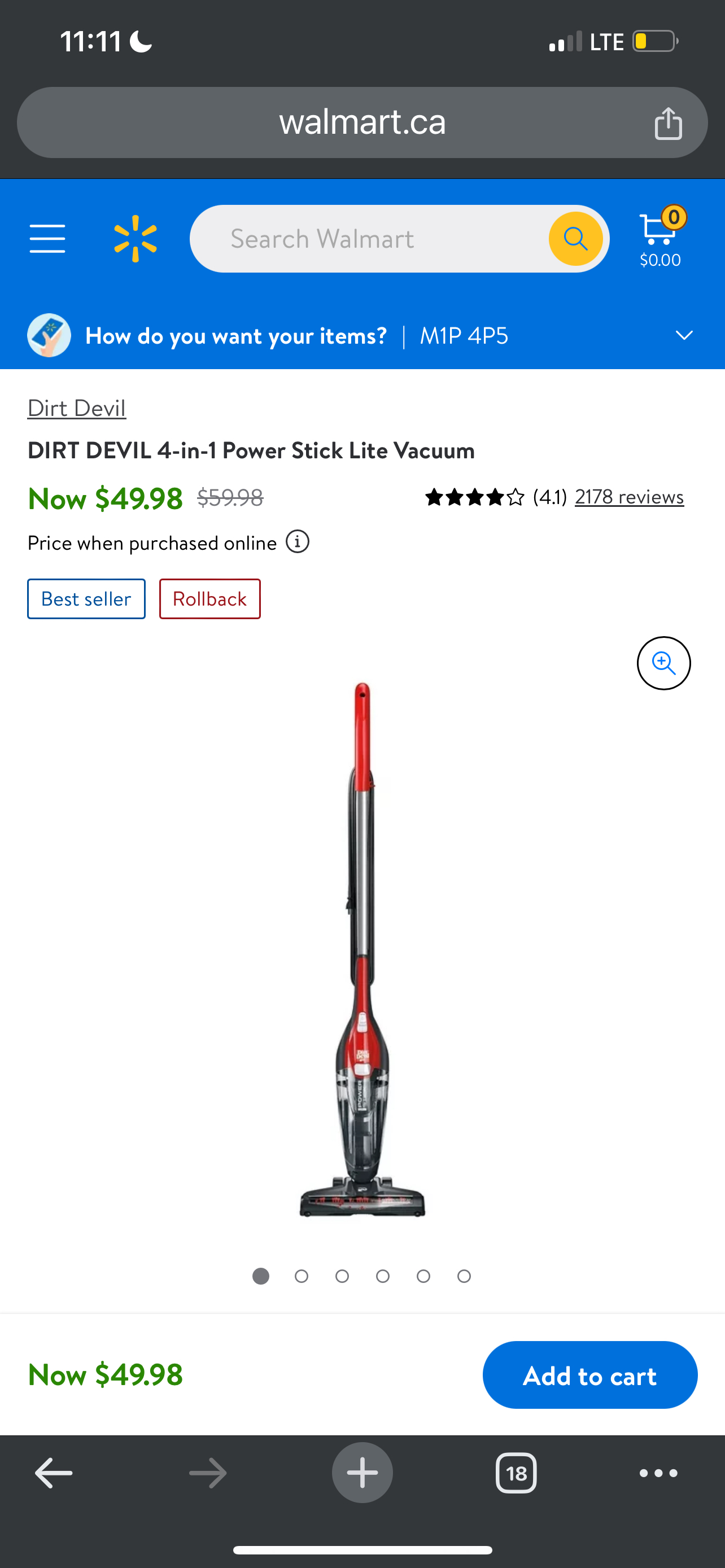Share the page from address bar
The width and height of the screenshot is (725, 1568).
(x=668, y=123)
